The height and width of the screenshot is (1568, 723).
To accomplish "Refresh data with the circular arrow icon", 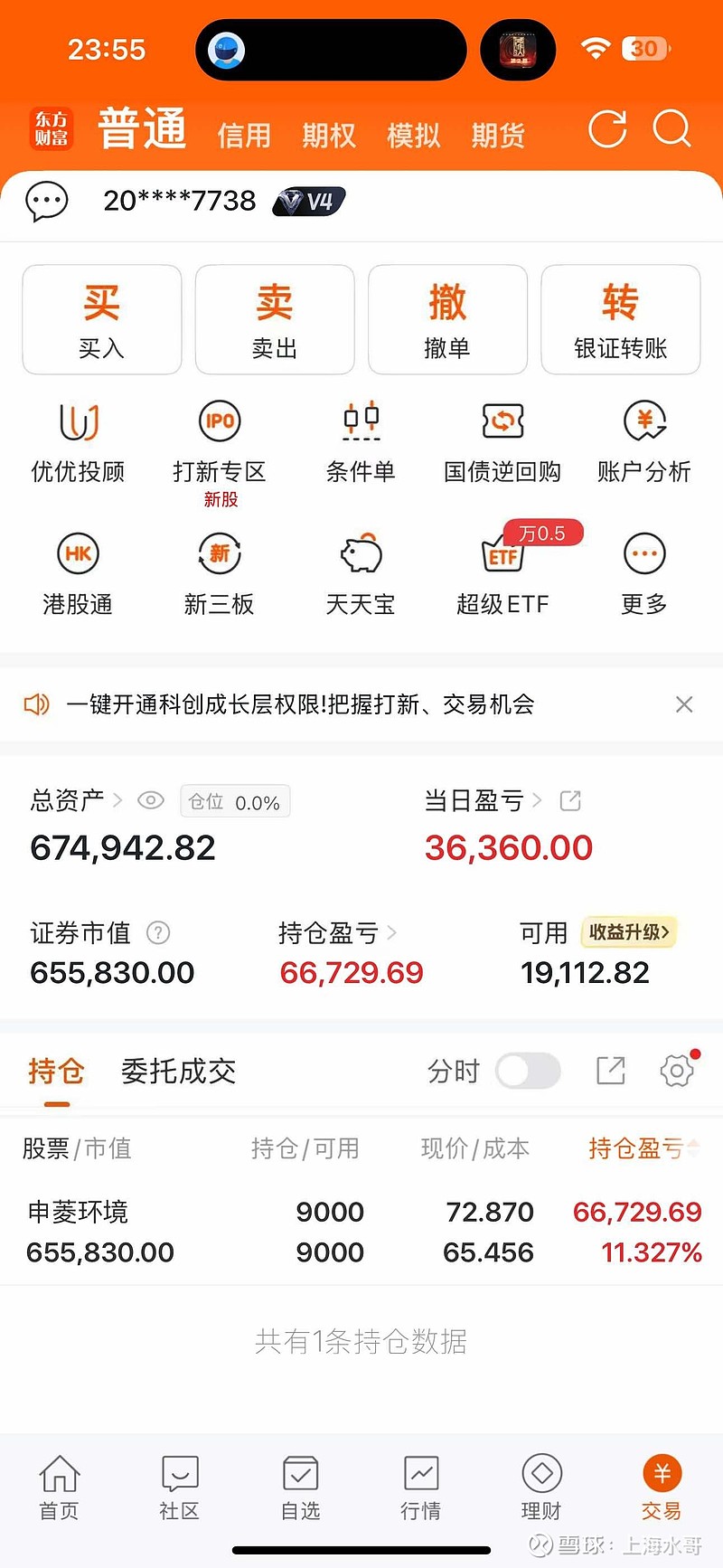I will [606, 130].
